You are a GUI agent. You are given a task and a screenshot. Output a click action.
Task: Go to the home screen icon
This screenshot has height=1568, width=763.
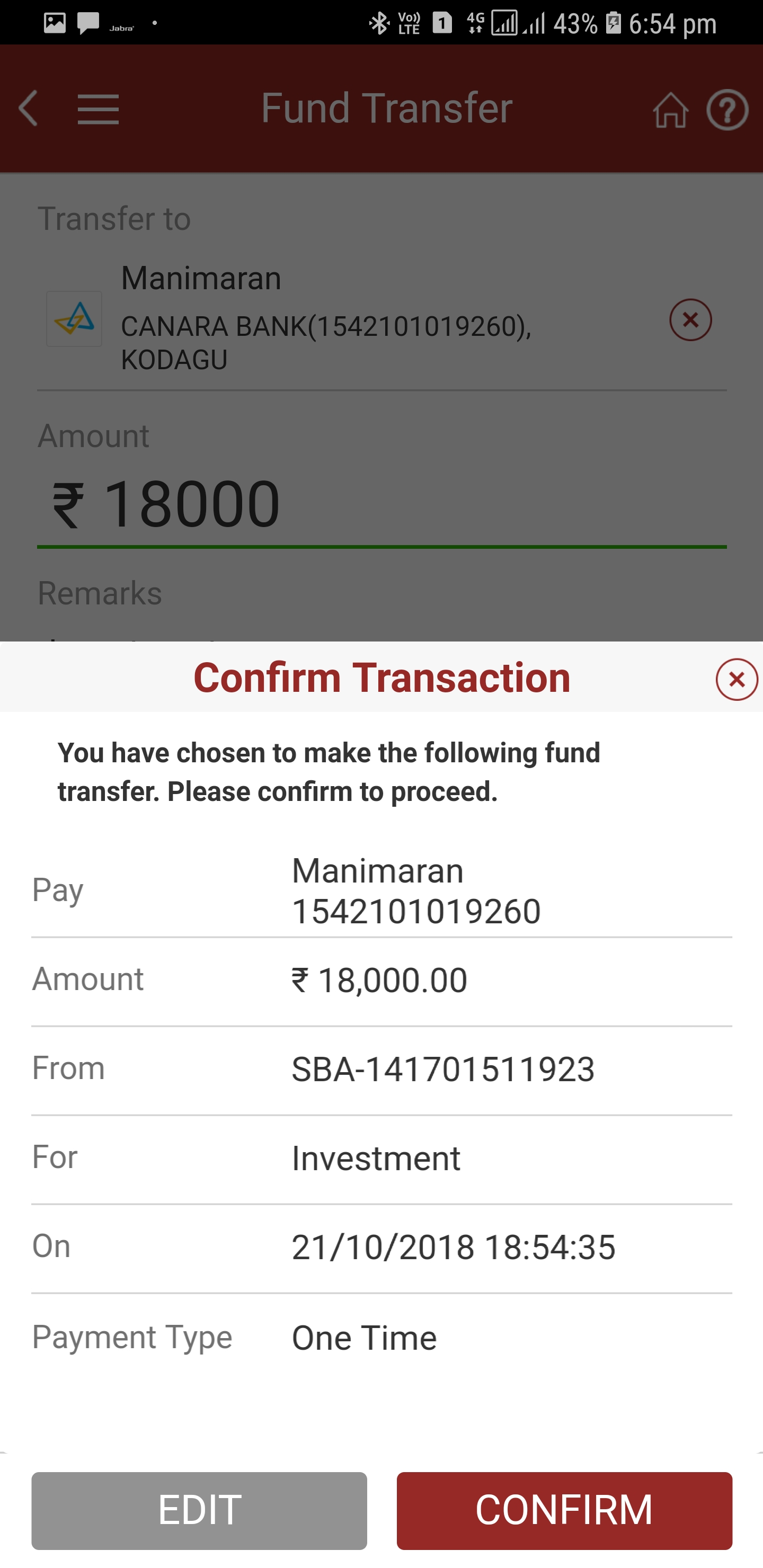(x=670, y=110)
